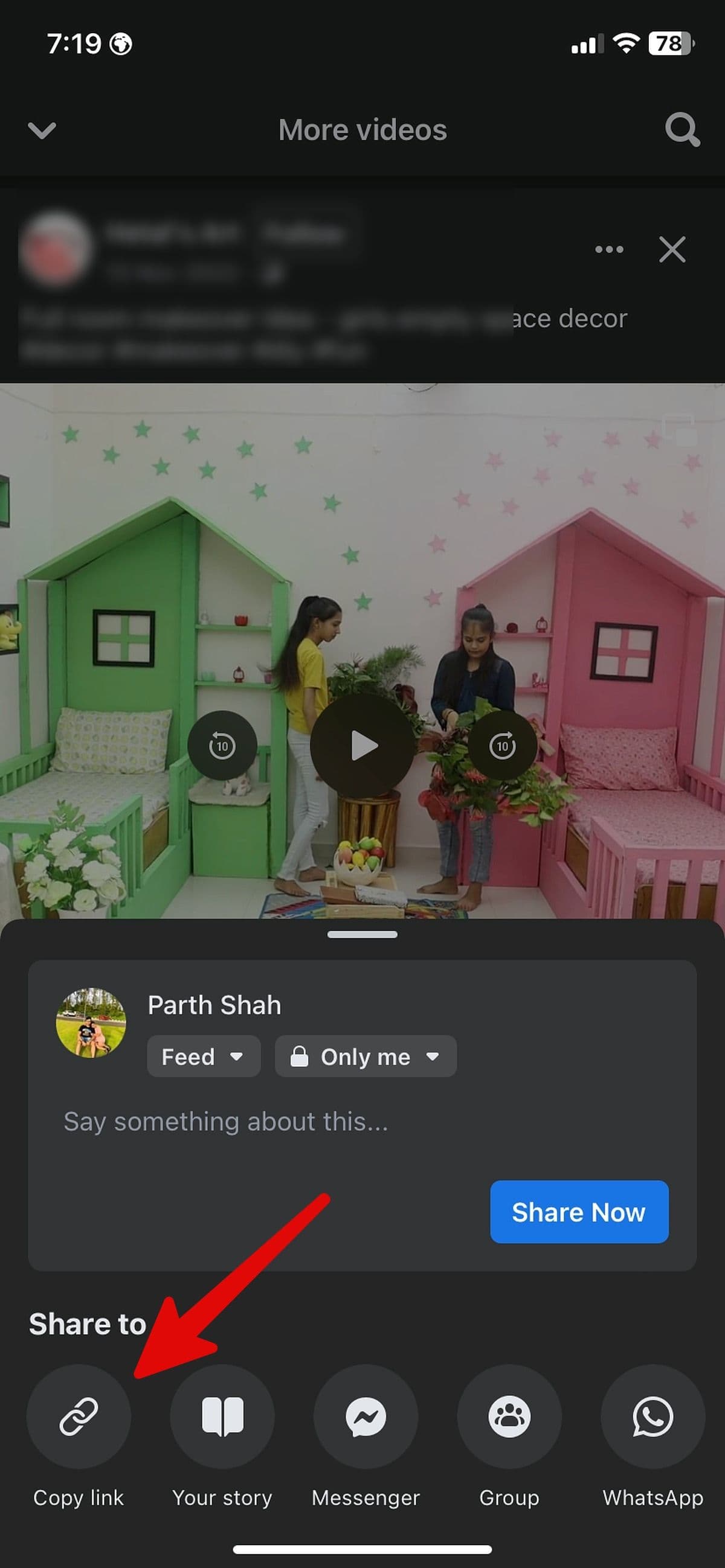
Task: Share to a Group
Action: pos(509,1416)
